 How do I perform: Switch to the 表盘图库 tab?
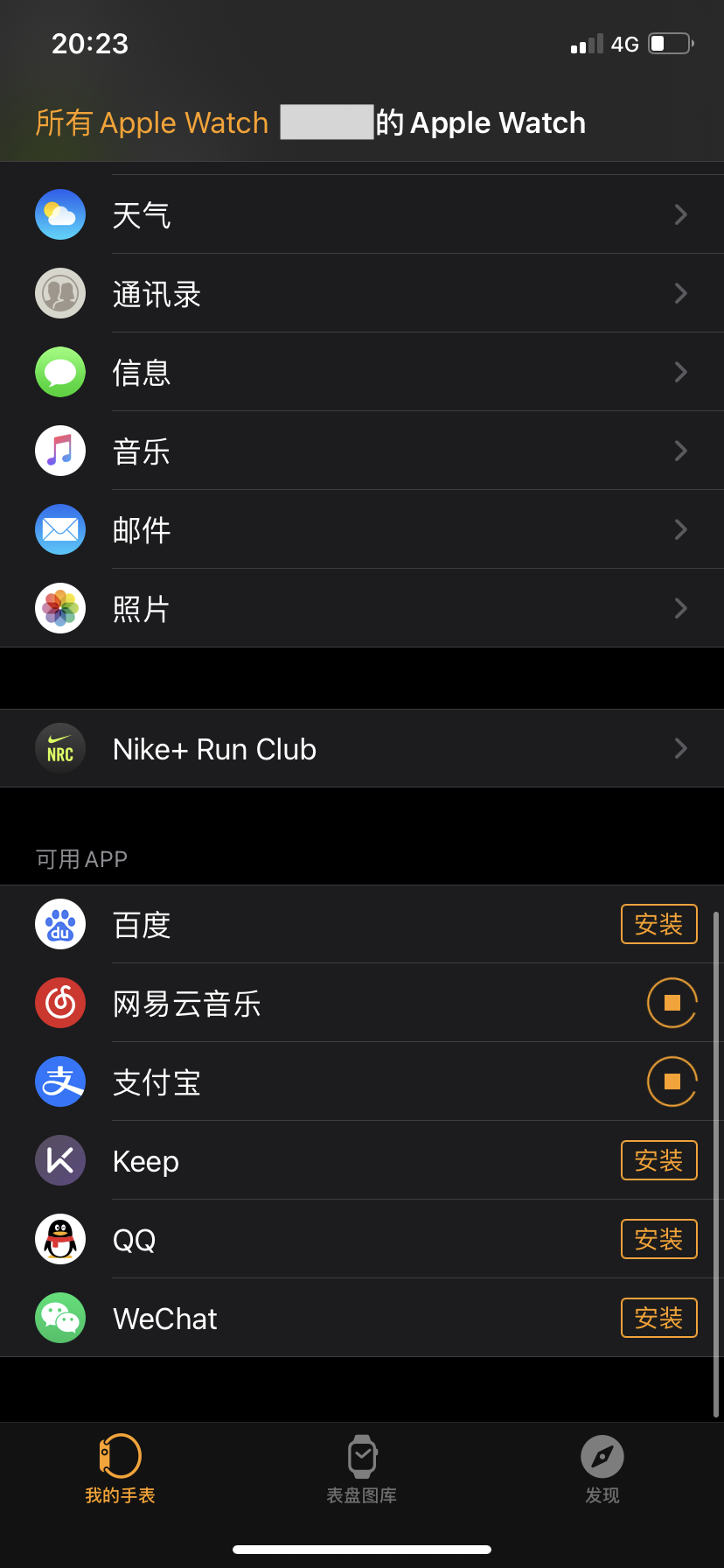(x=362, y=1470)
